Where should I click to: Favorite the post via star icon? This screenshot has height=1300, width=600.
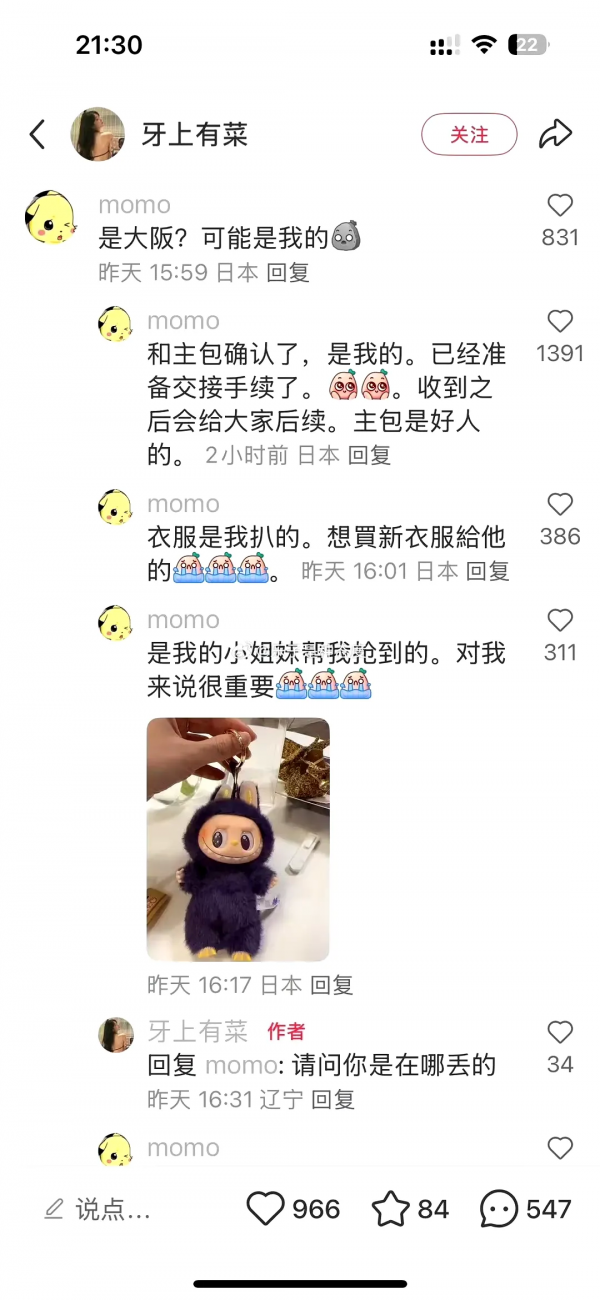[391, 1210]
